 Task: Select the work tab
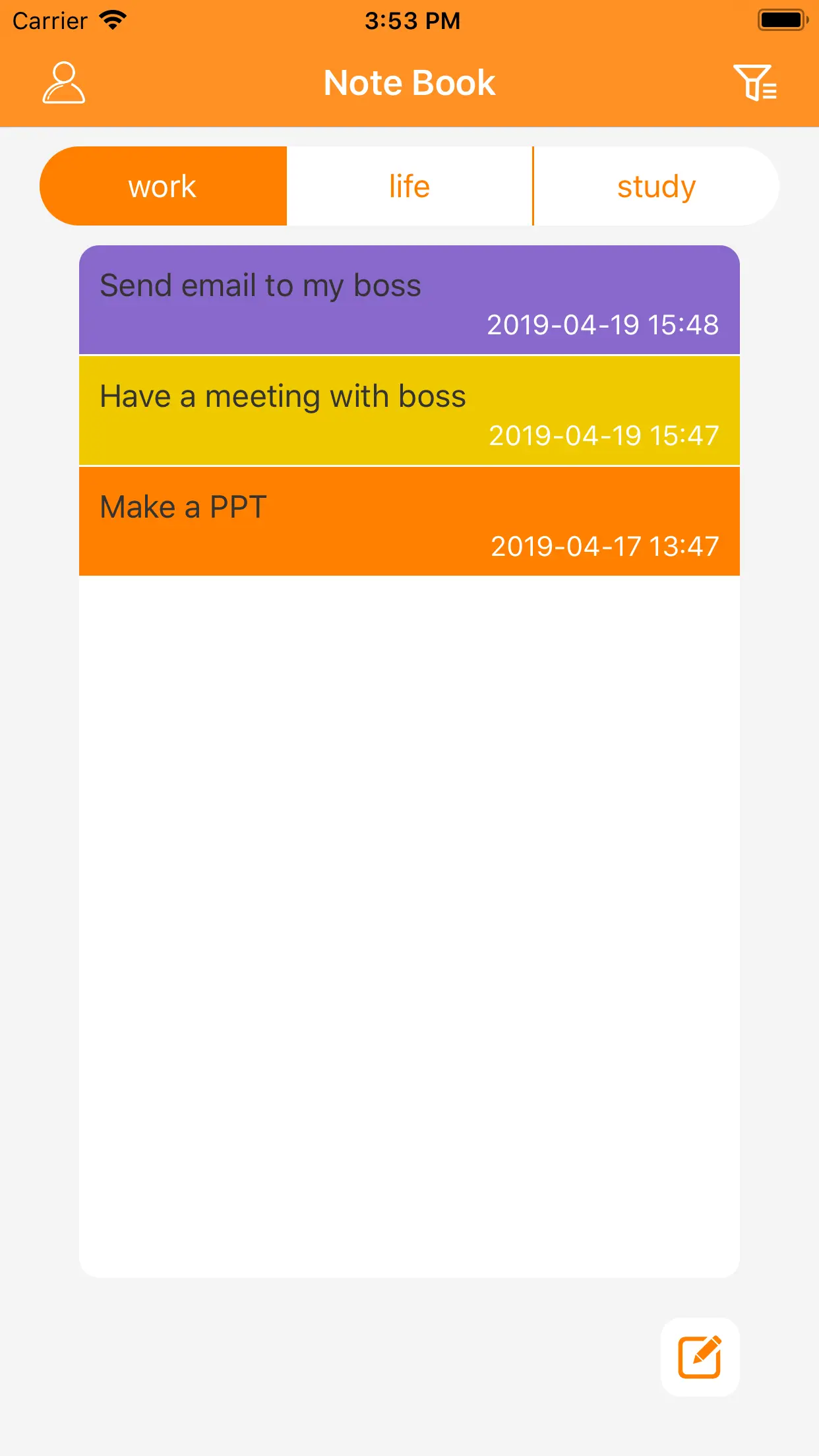pos(163,187)
